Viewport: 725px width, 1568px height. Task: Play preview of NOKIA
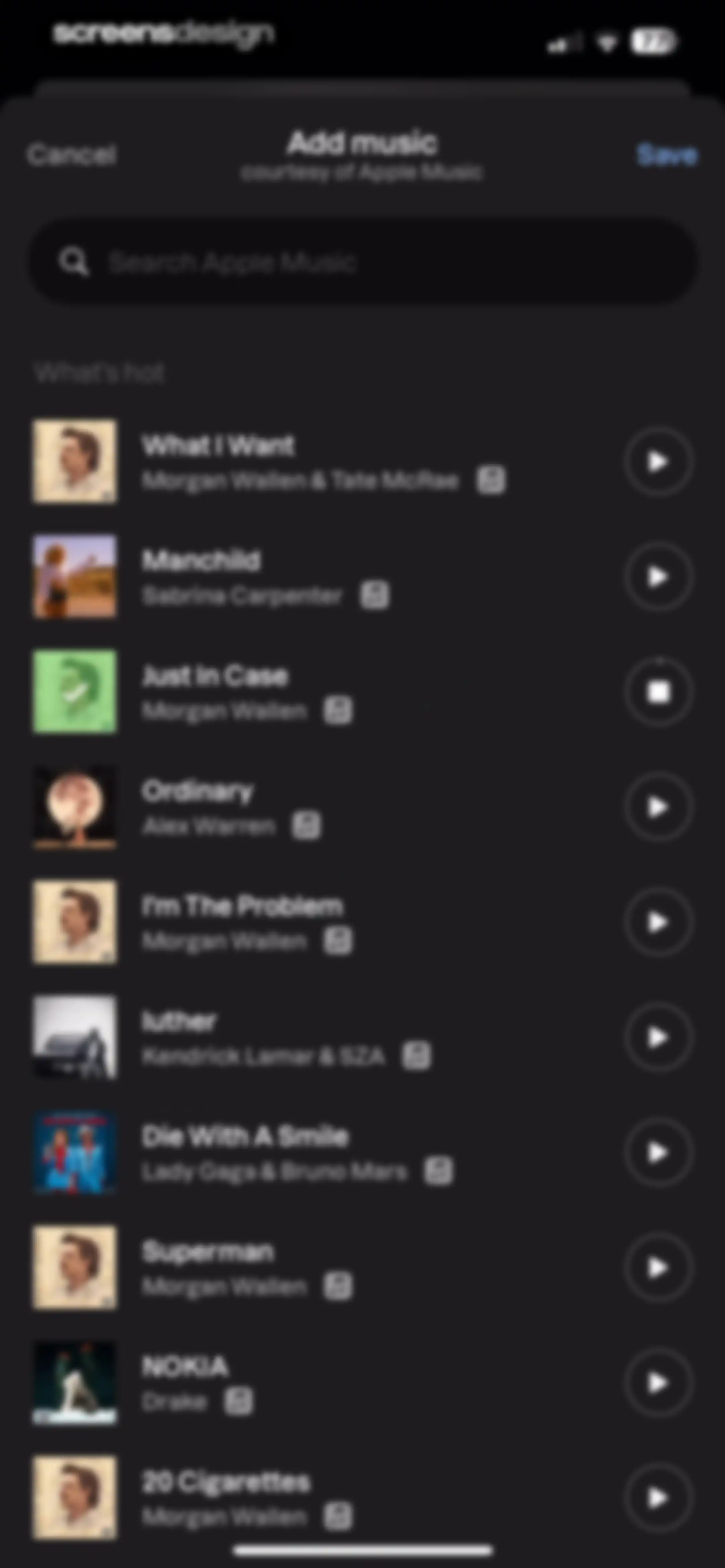pos(658,1383)
